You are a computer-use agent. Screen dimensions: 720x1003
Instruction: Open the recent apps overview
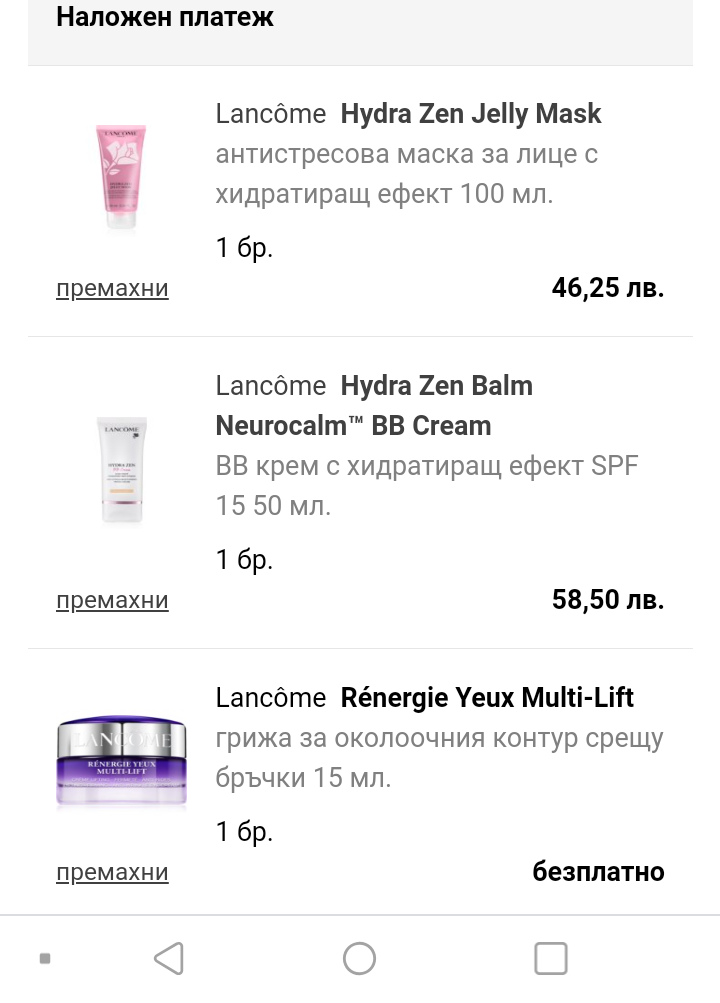point(551,959)
